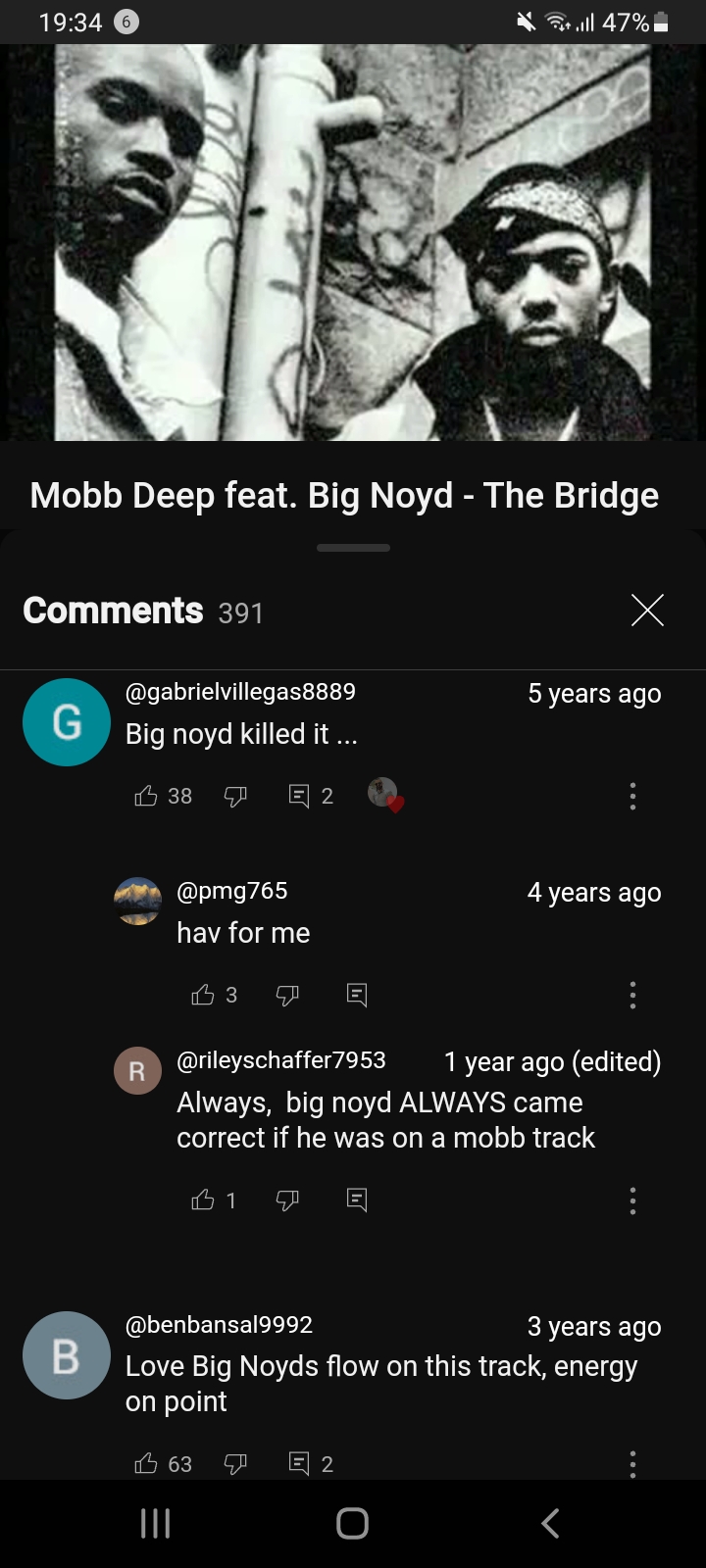
Task: Open options menu for pmg765's reply
Action: click(x=632, y=996)
